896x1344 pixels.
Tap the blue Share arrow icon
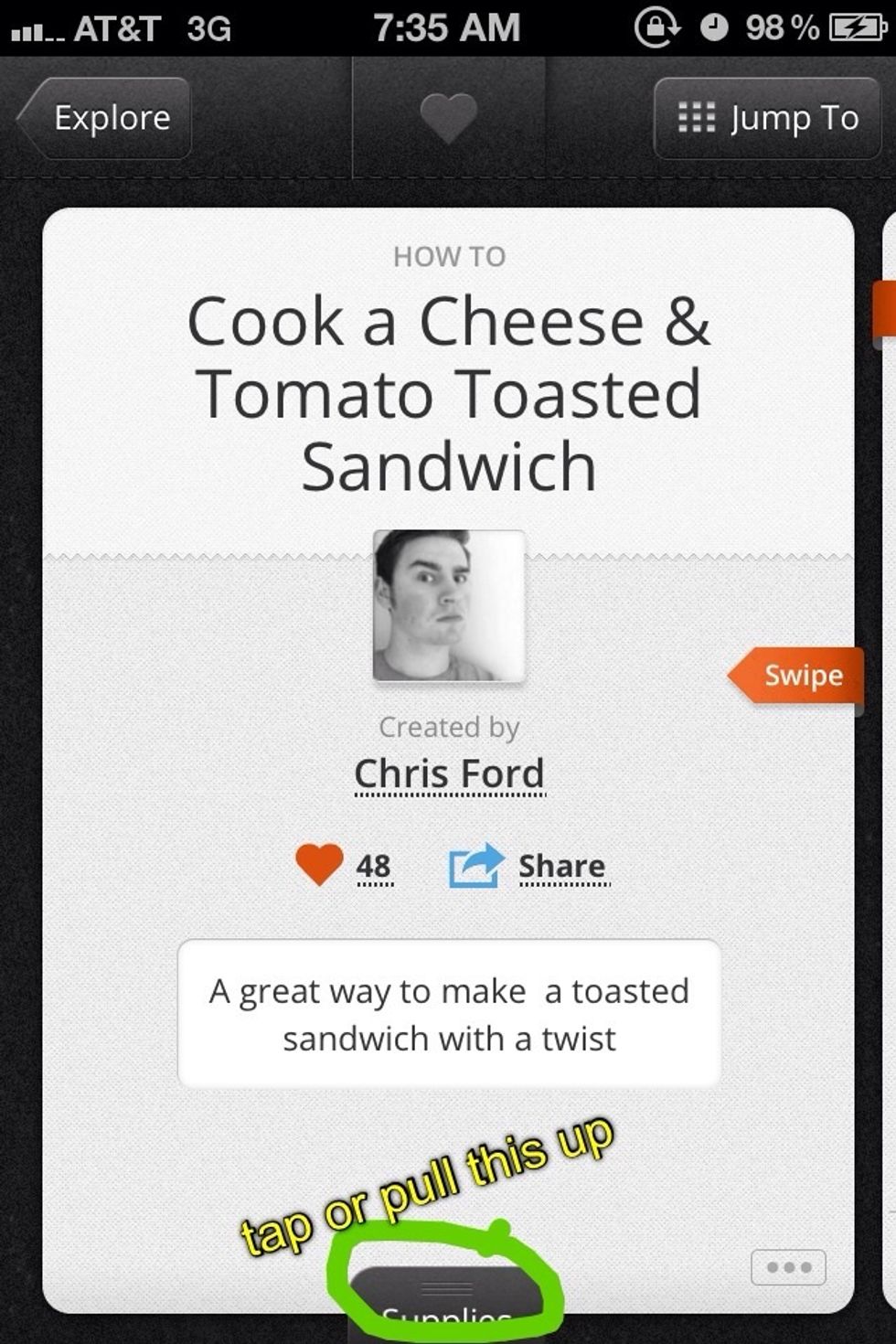476,863
